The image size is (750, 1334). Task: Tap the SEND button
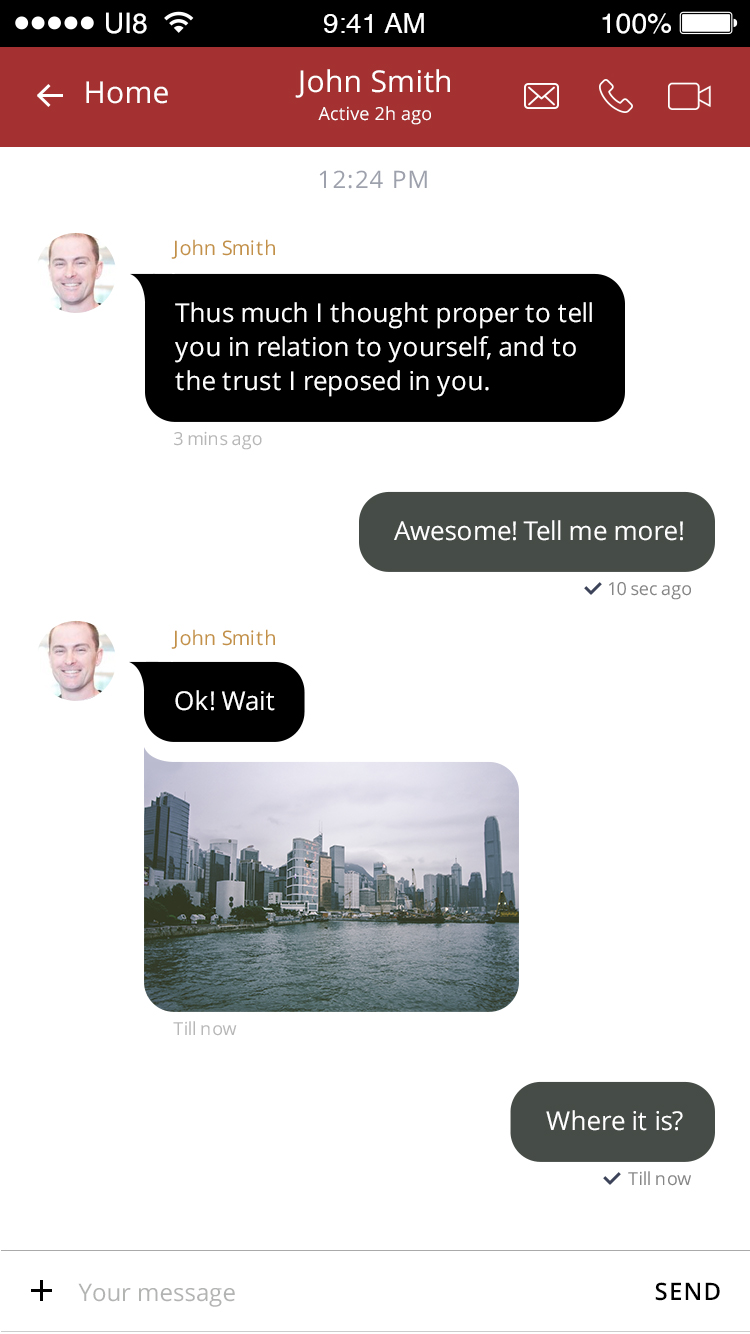pyautogui.click(x=687, y=1292)
